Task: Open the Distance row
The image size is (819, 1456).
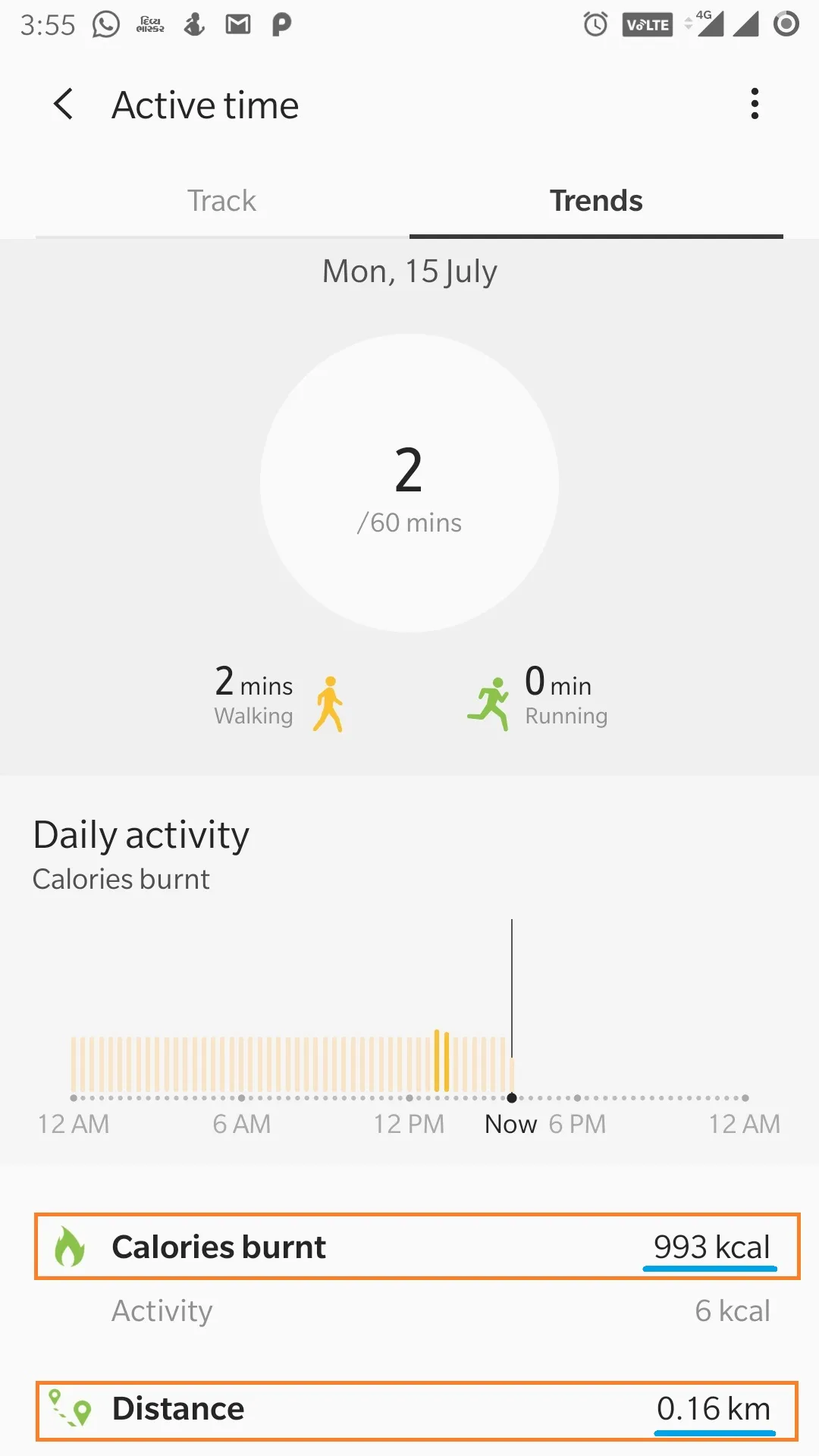Action: (x=417, y=1409)
